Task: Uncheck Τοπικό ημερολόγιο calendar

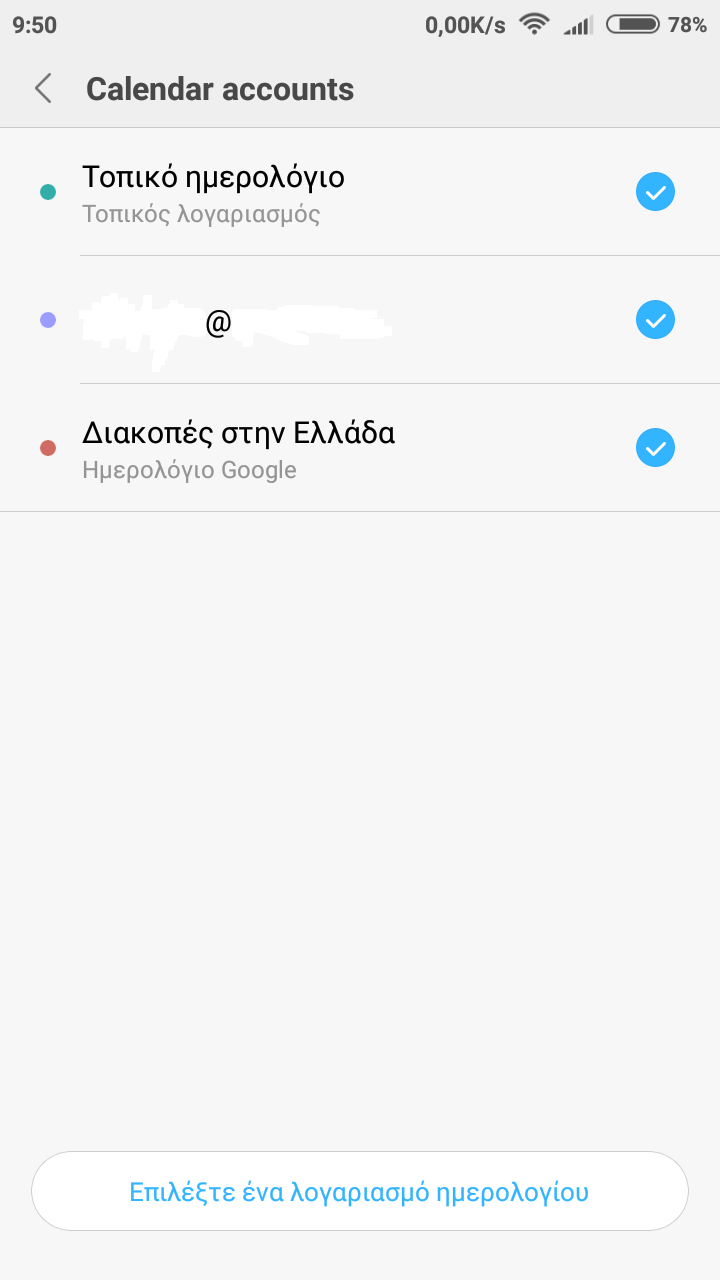Action: [x=655, y=192]
